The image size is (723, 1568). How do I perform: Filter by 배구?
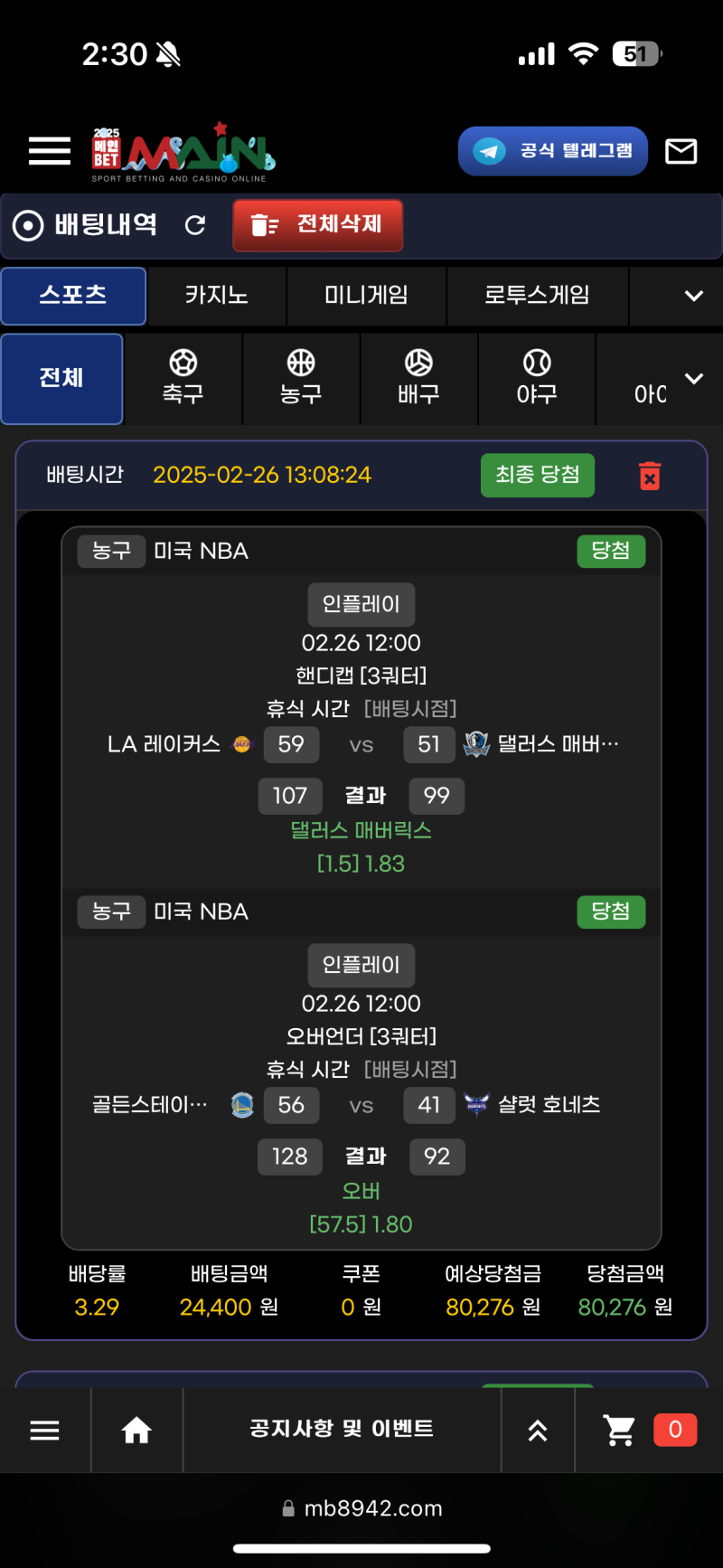pyautogui.click(x=418, y=378)
